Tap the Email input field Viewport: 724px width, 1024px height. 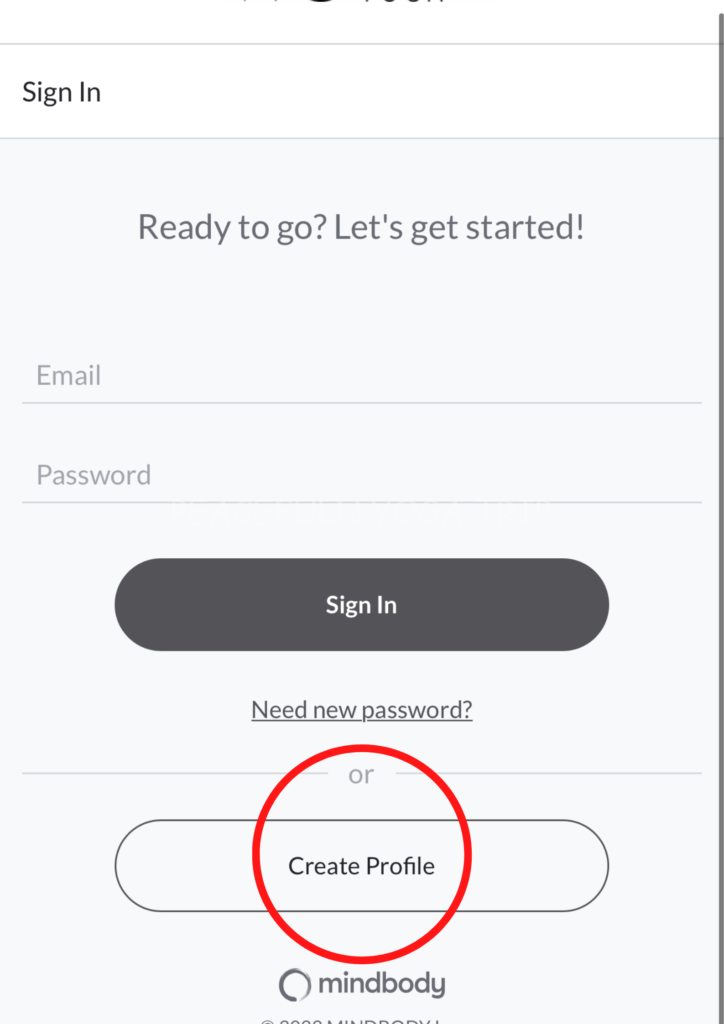361,377
